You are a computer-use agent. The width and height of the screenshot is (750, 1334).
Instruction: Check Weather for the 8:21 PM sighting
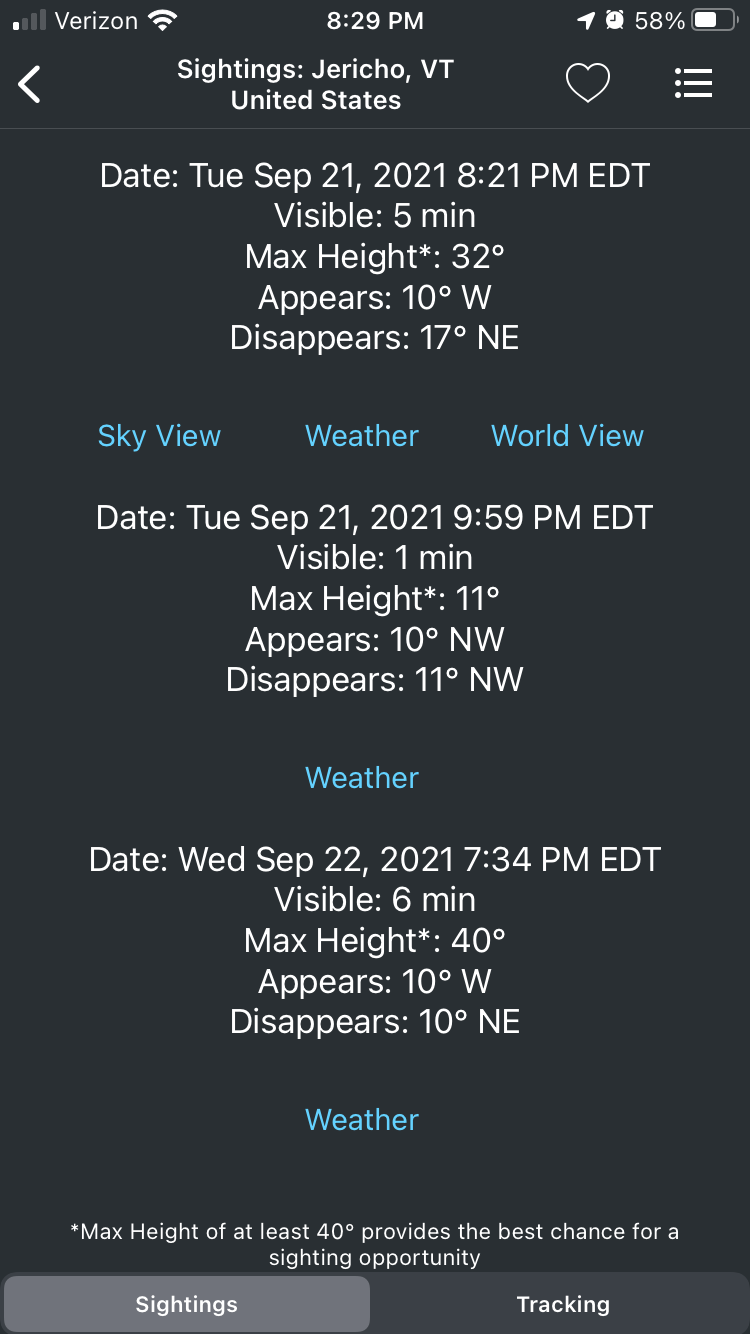click(362, 436)
